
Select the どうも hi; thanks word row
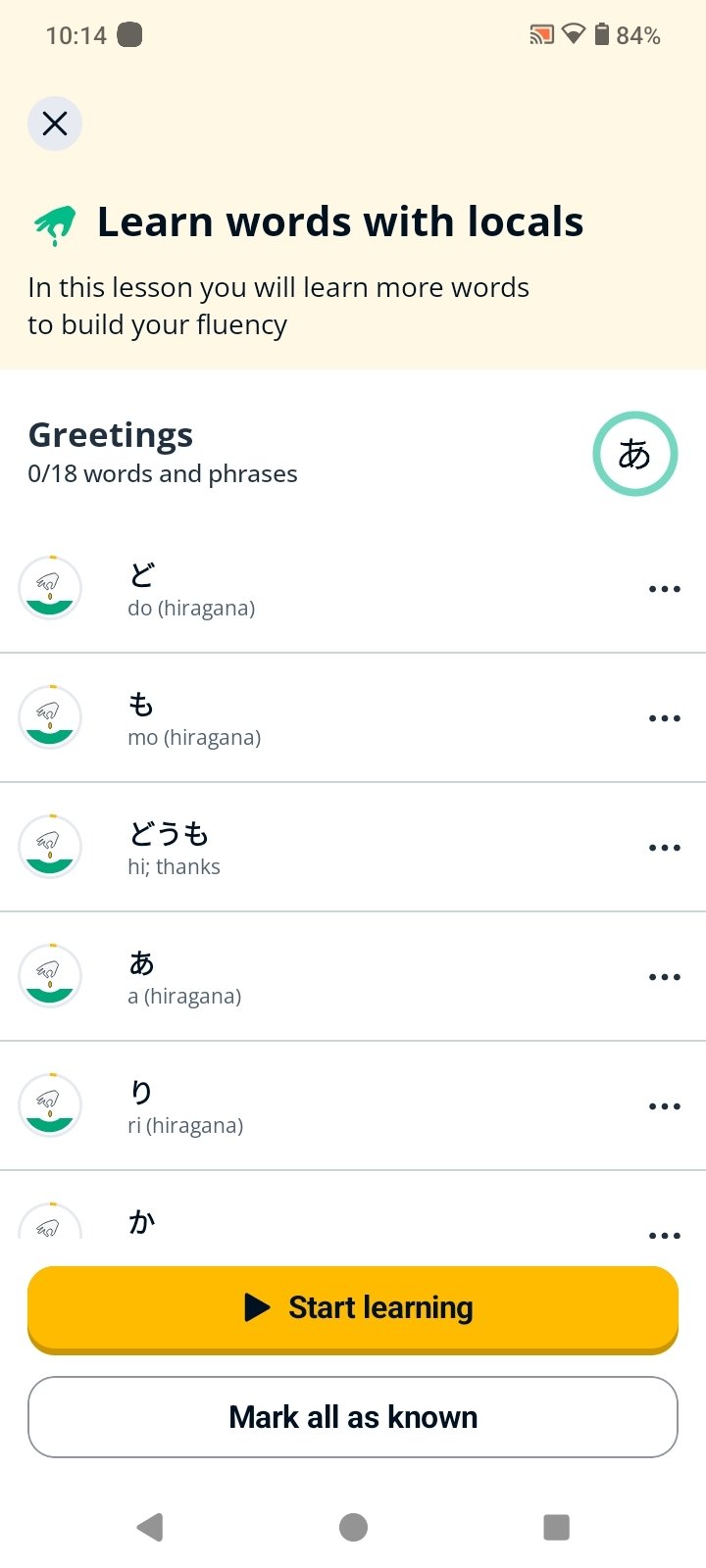[x=353, y=848]
